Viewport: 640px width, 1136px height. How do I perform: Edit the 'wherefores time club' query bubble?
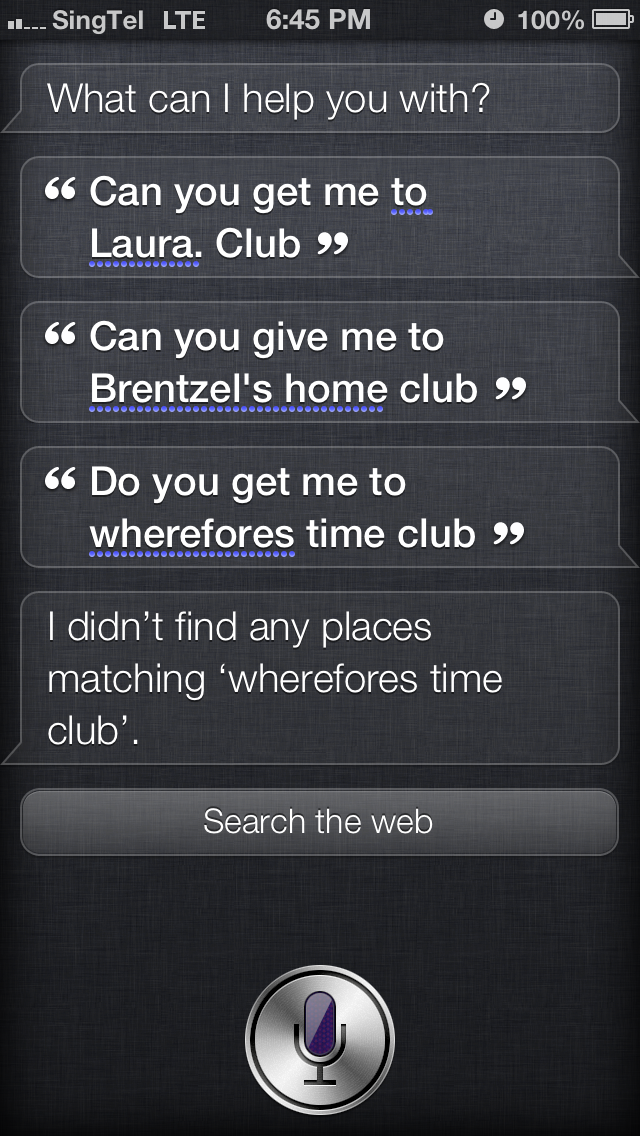(x=320, y=507)
